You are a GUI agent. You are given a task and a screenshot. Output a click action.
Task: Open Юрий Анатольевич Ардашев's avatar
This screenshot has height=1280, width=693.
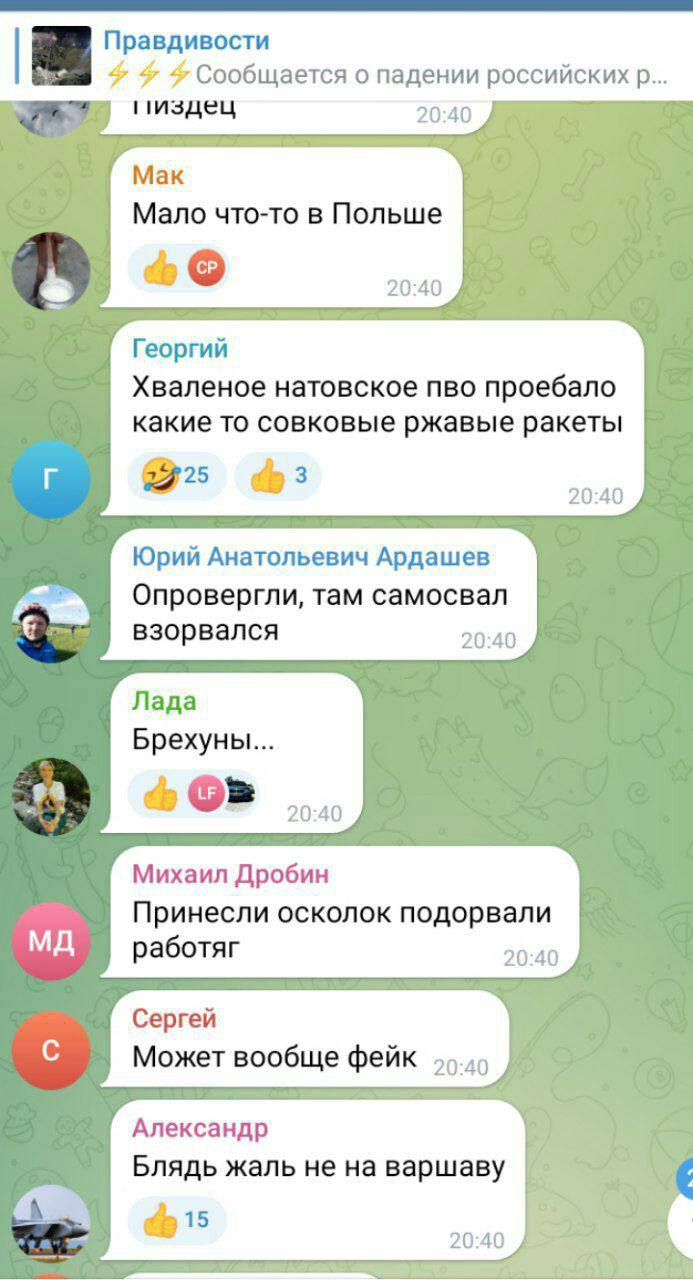point(51,624)
